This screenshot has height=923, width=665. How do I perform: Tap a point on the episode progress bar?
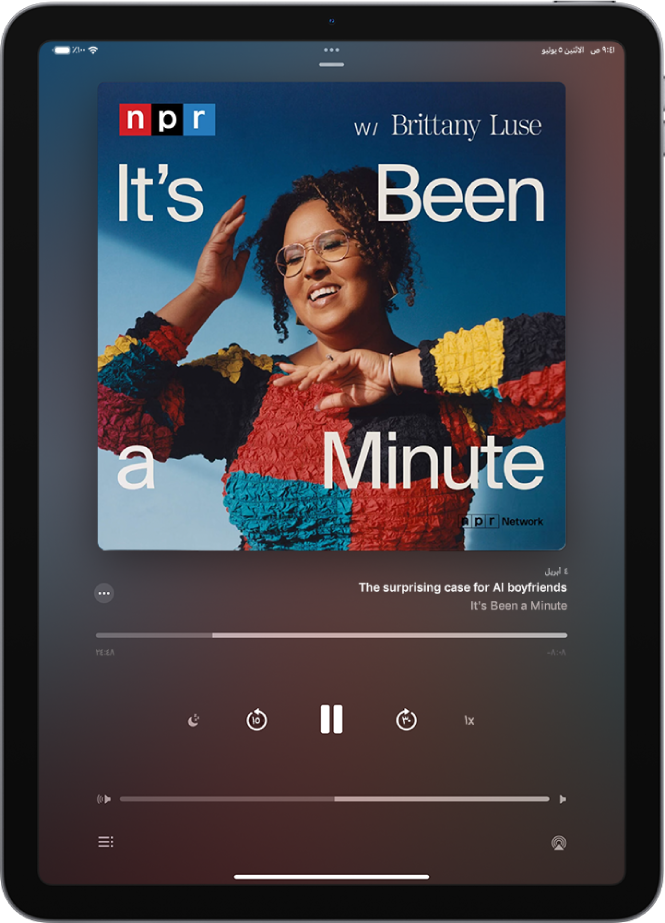[332, 635]
